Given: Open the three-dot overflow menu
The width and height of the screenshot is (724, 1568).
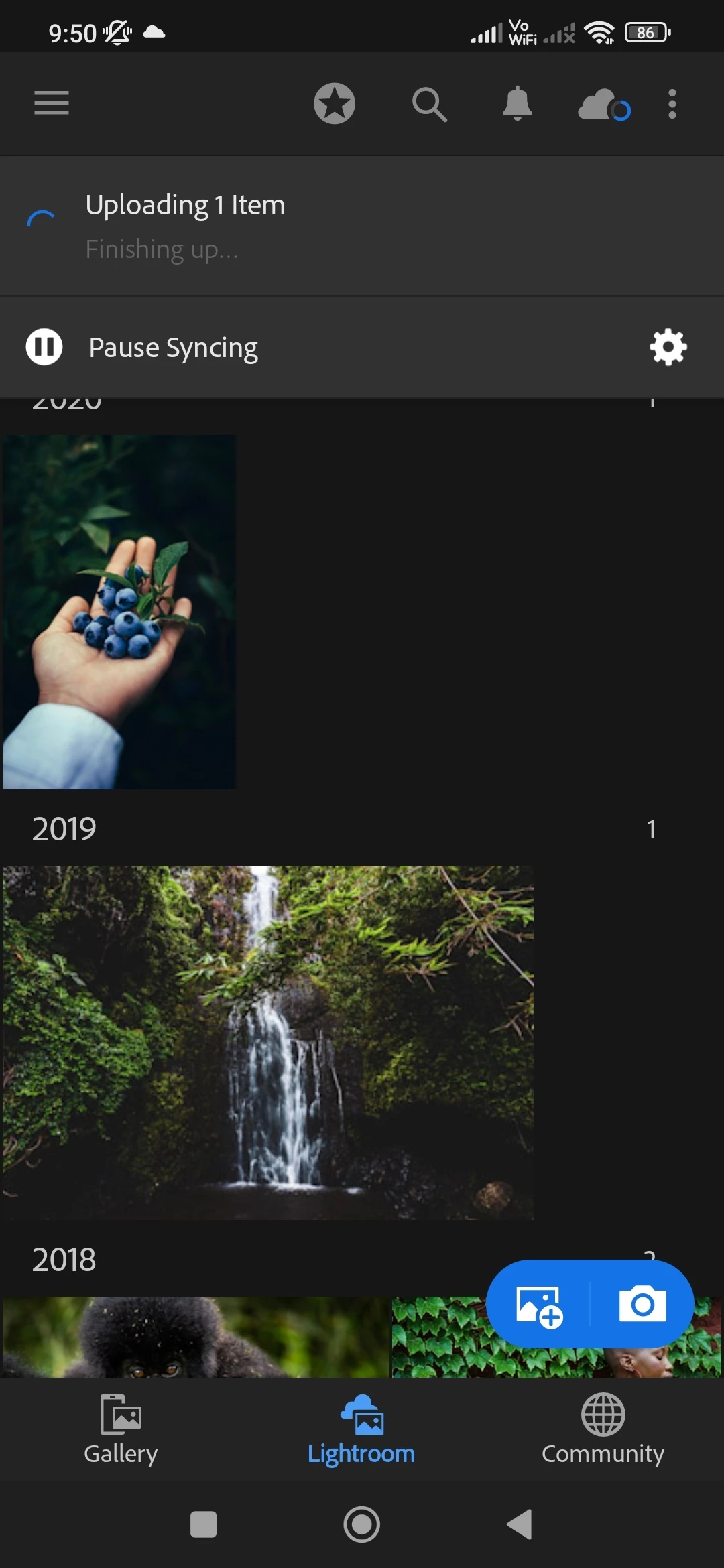Looking at the screenshot, I should click(x=672, y=105).
